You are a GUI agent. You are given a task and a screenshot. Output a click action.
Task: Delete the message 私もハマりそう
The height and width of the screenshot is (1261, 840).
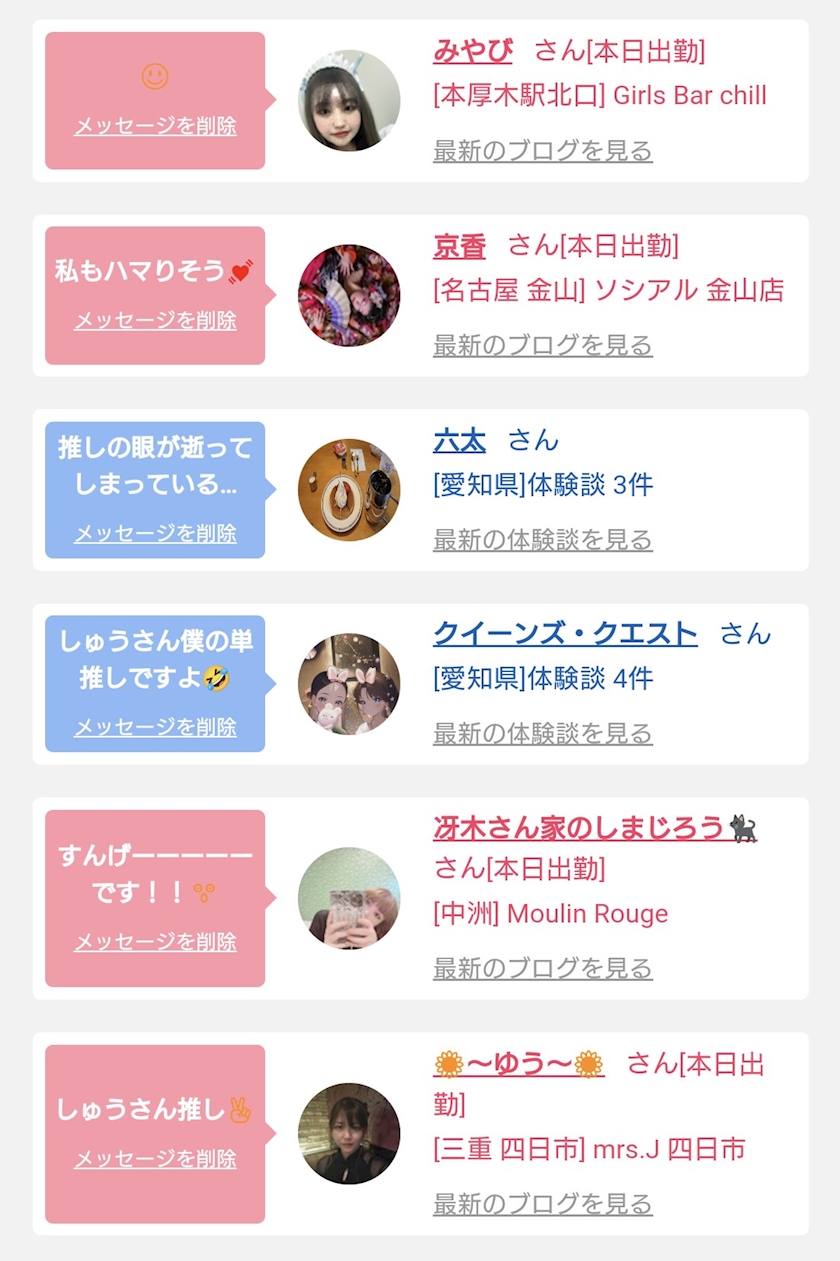point(155,321)
